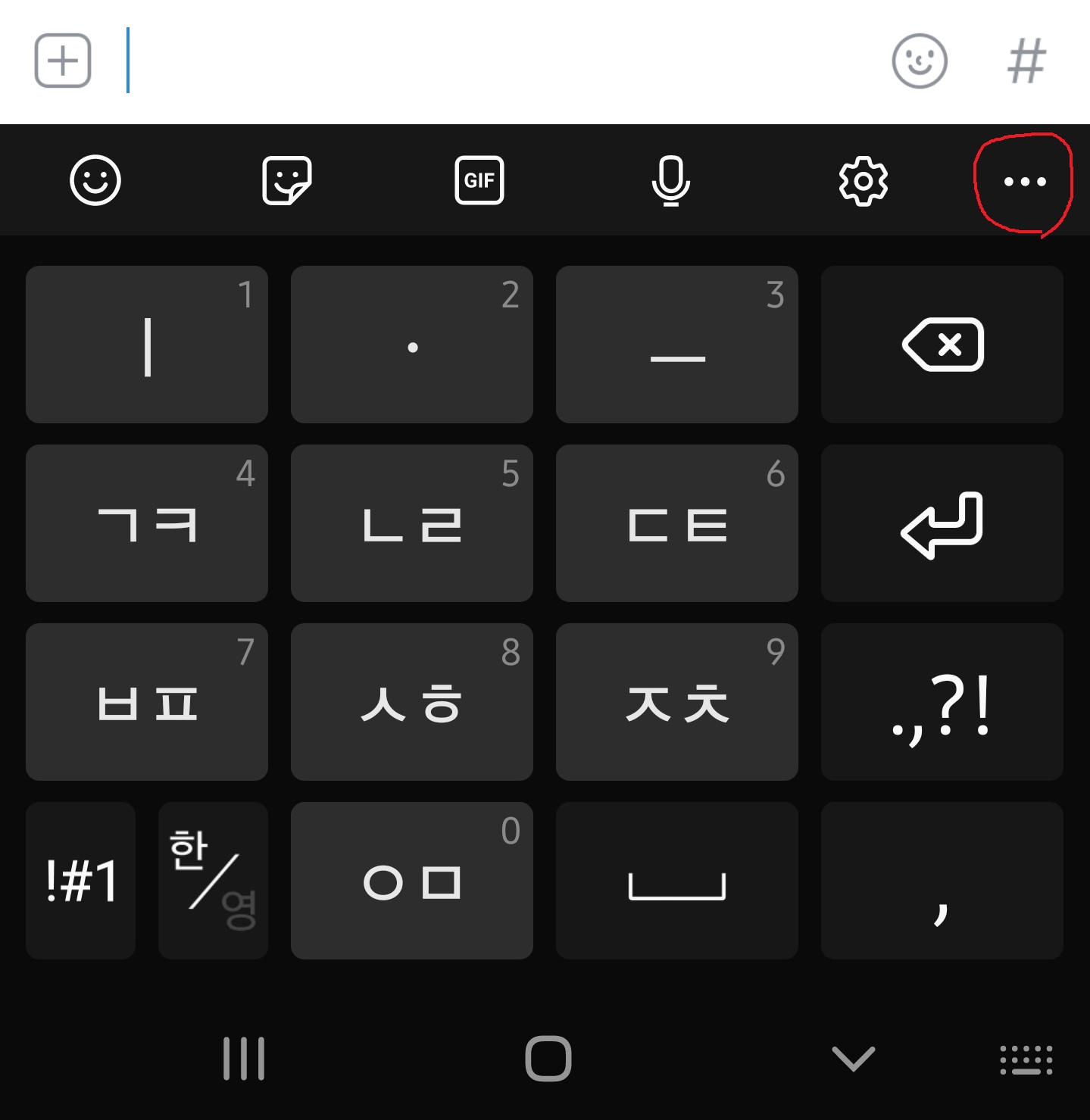Hit the enter key
The height and width of the screenshot is (1120, 1090).
pyautogui.click(x=942, y=523)
